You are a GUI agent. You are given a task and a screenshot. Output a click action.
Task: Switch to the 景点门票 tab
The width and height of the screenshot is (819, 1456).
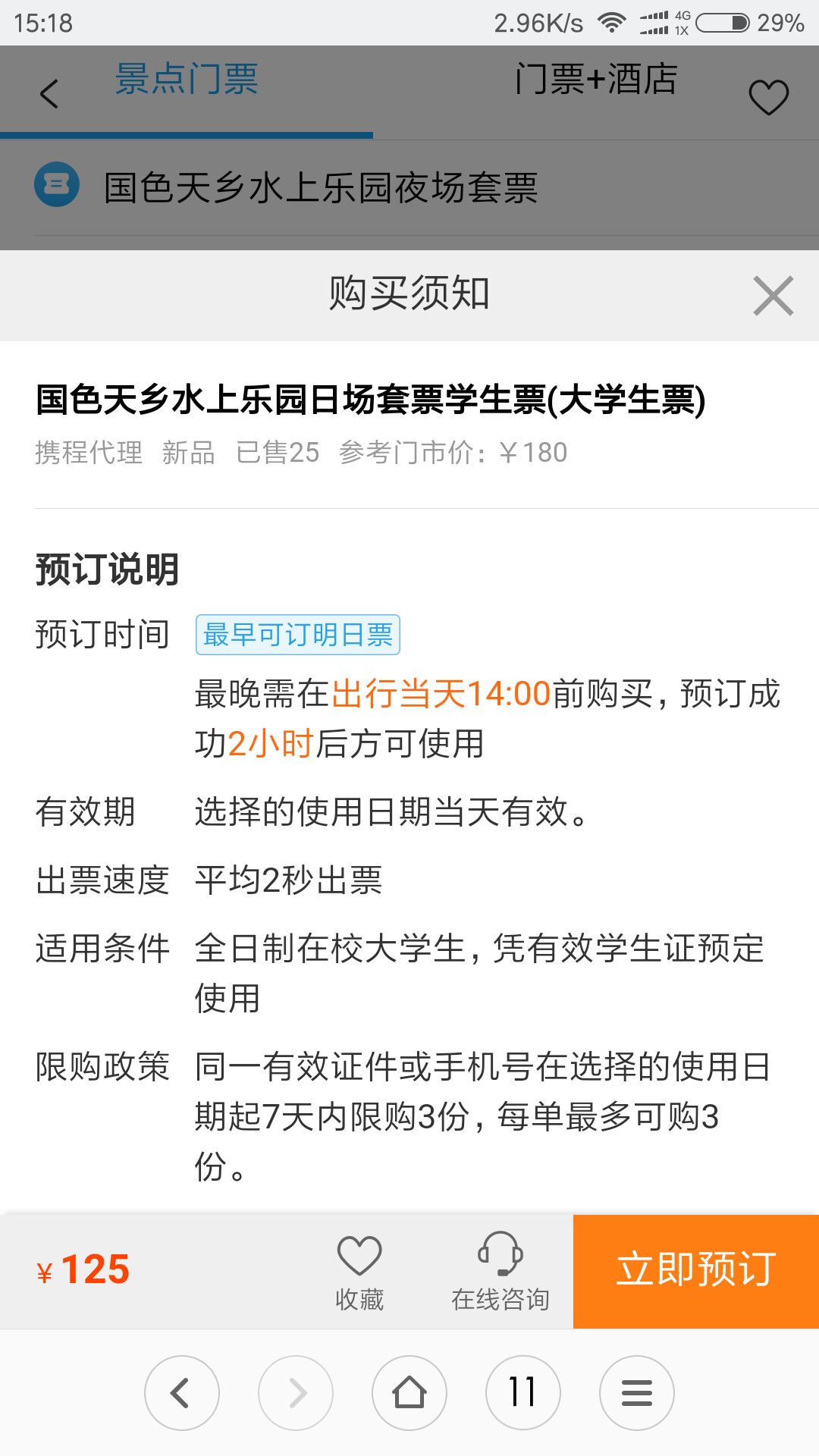click(187, 80)
